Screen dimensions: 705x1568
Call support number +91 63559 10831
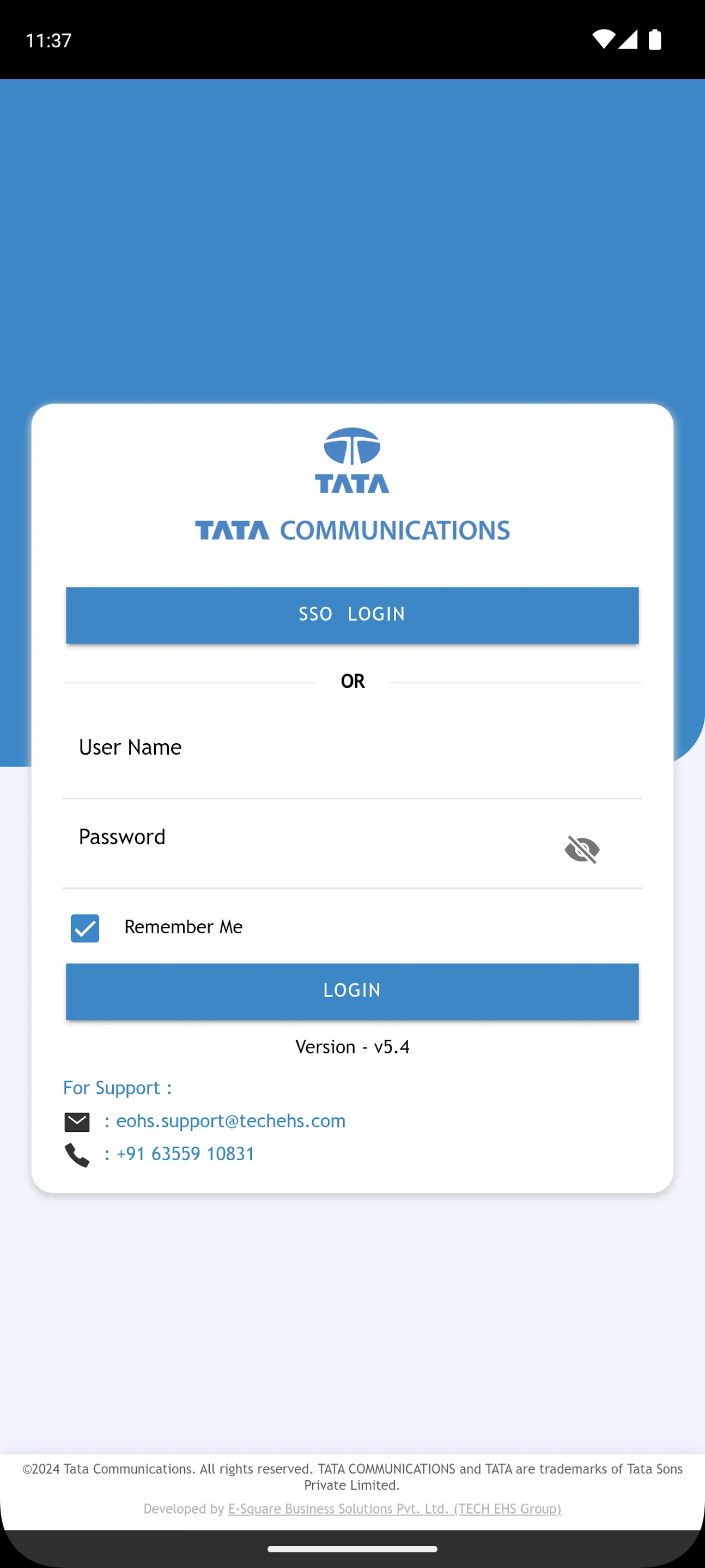185,1154
